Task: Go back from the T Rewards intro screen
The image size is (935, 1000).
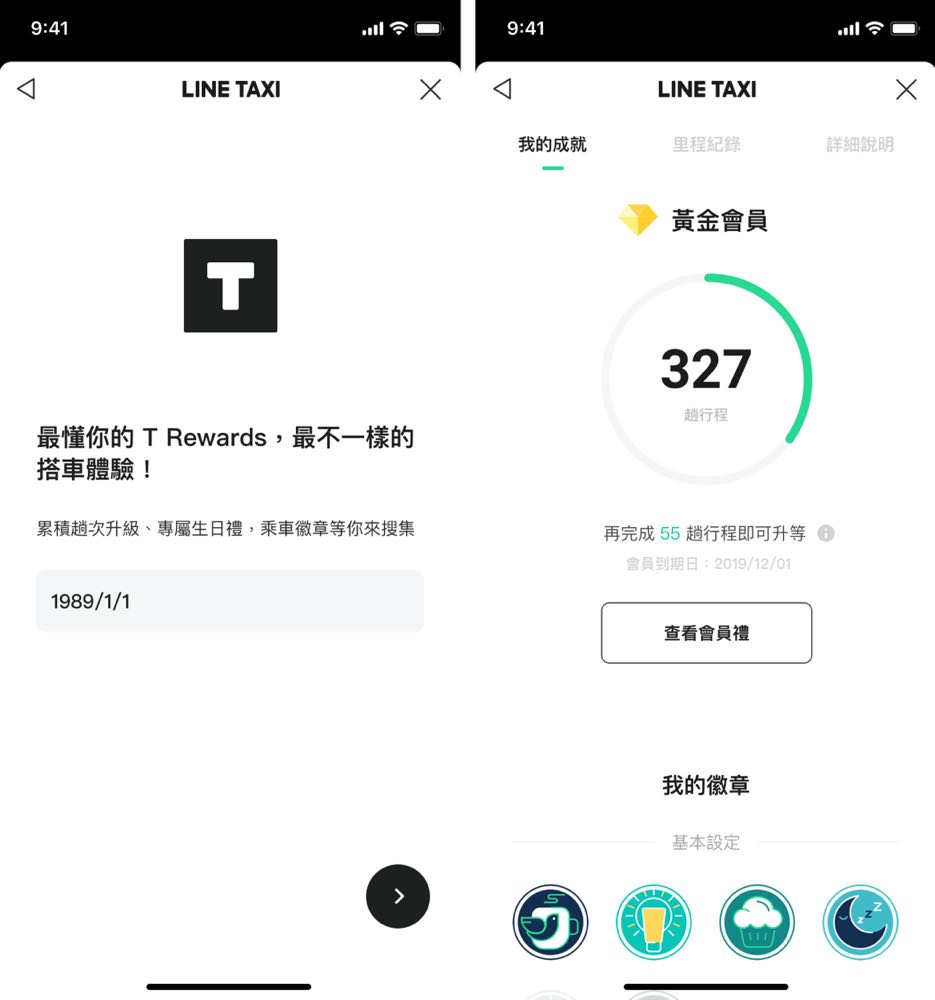Action: (x=26, y=89)
